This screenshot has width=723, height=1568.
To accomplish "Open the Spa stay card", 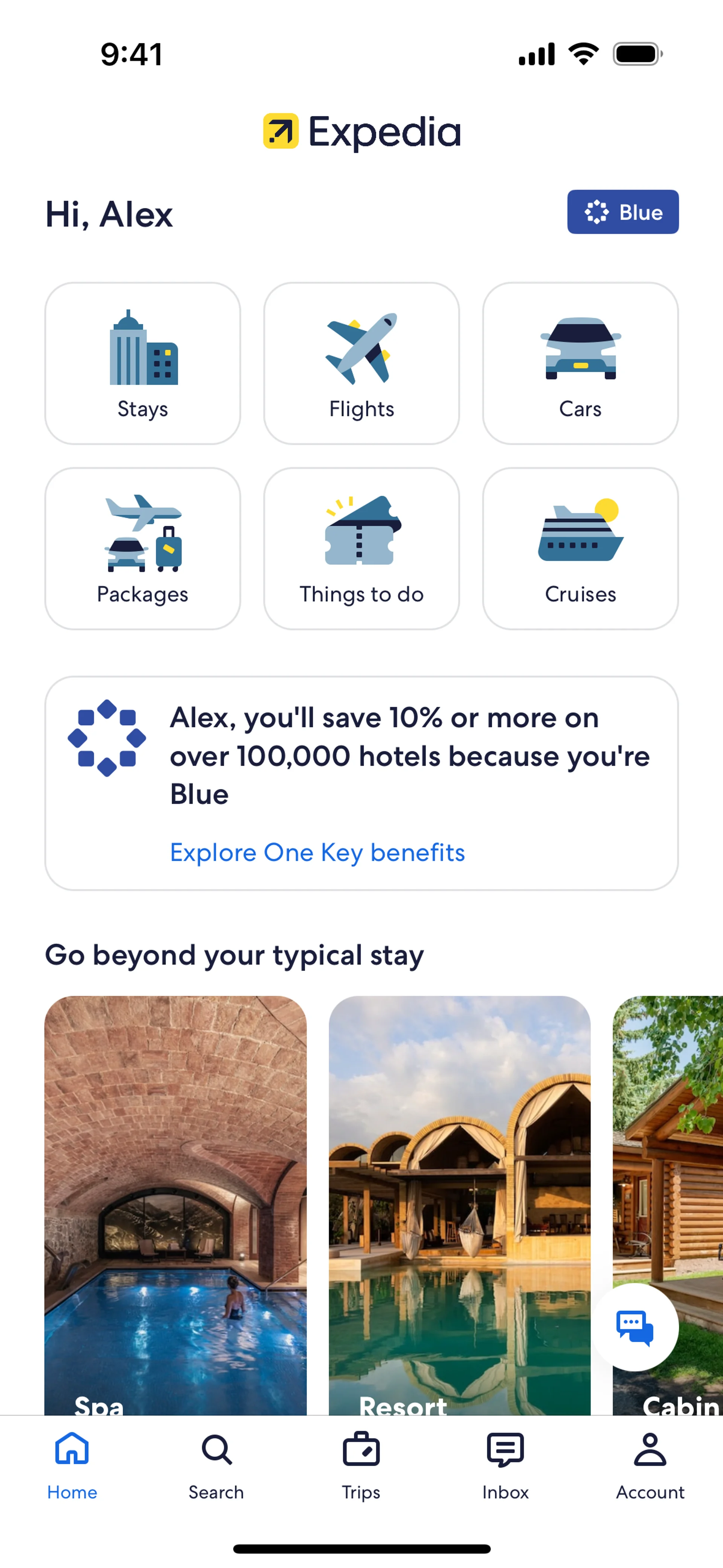I will click(x=175, y=1205).
